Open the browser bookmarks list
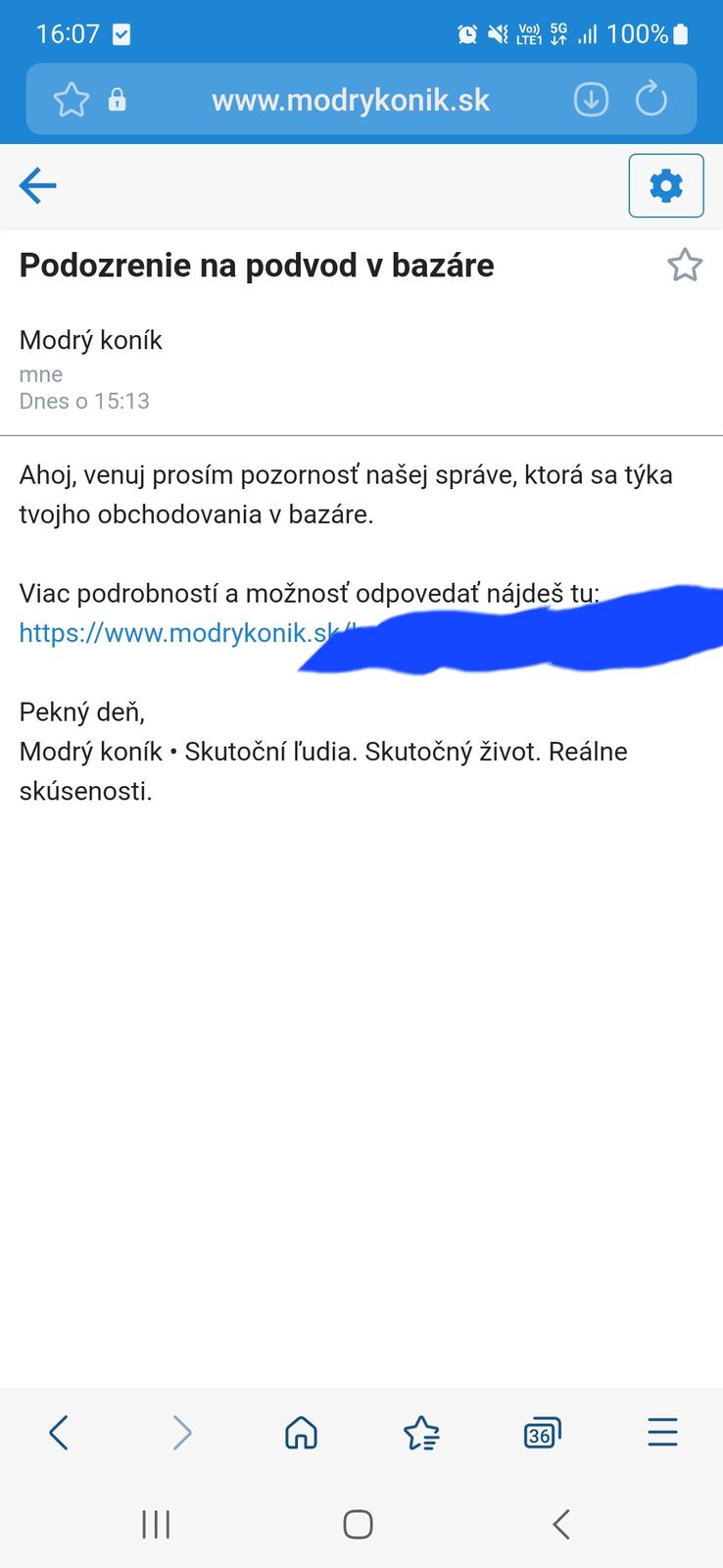Viewport: 723px width, 1568px height. coord(421,1433)
